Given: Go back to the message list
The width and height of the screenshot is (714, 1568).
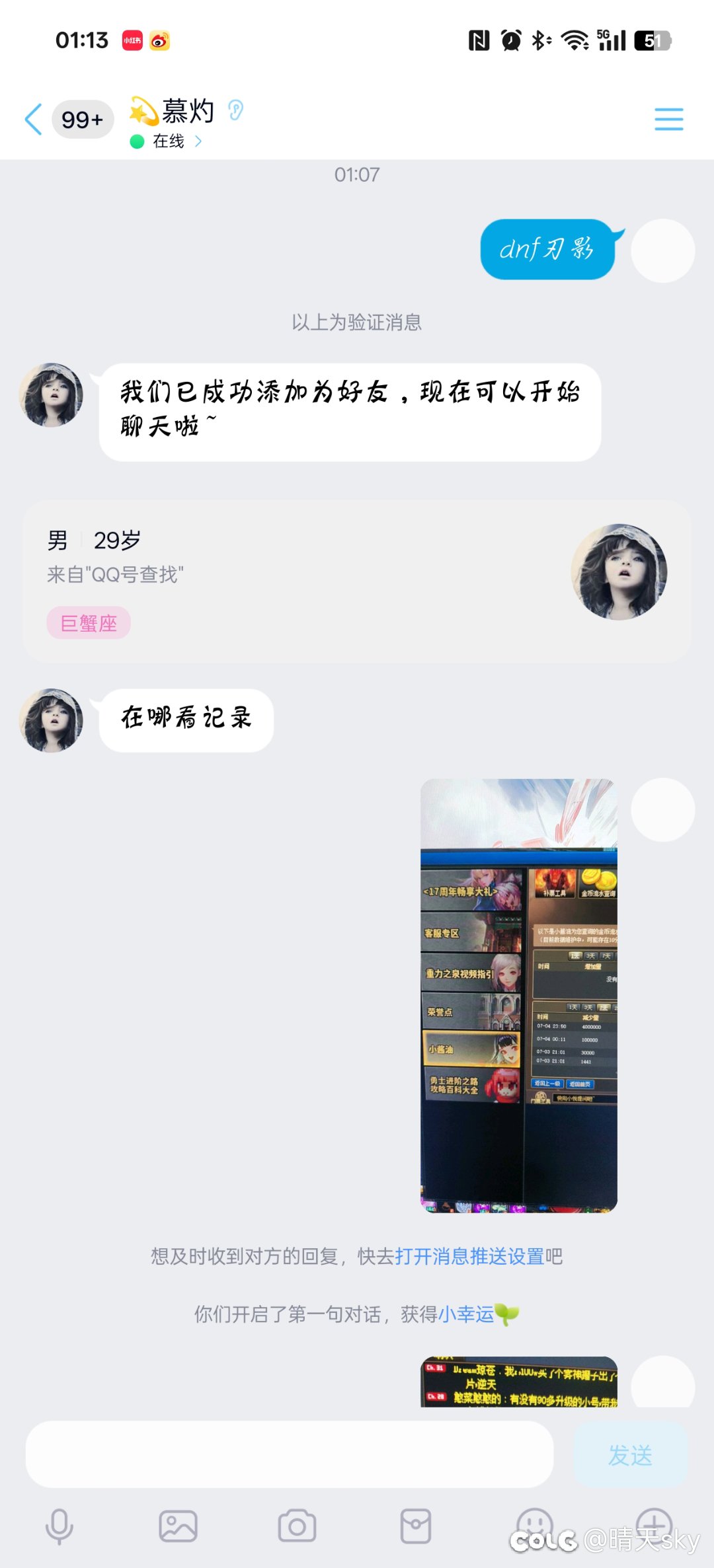Looking at the screenshot, I should [x=34, y=120].
